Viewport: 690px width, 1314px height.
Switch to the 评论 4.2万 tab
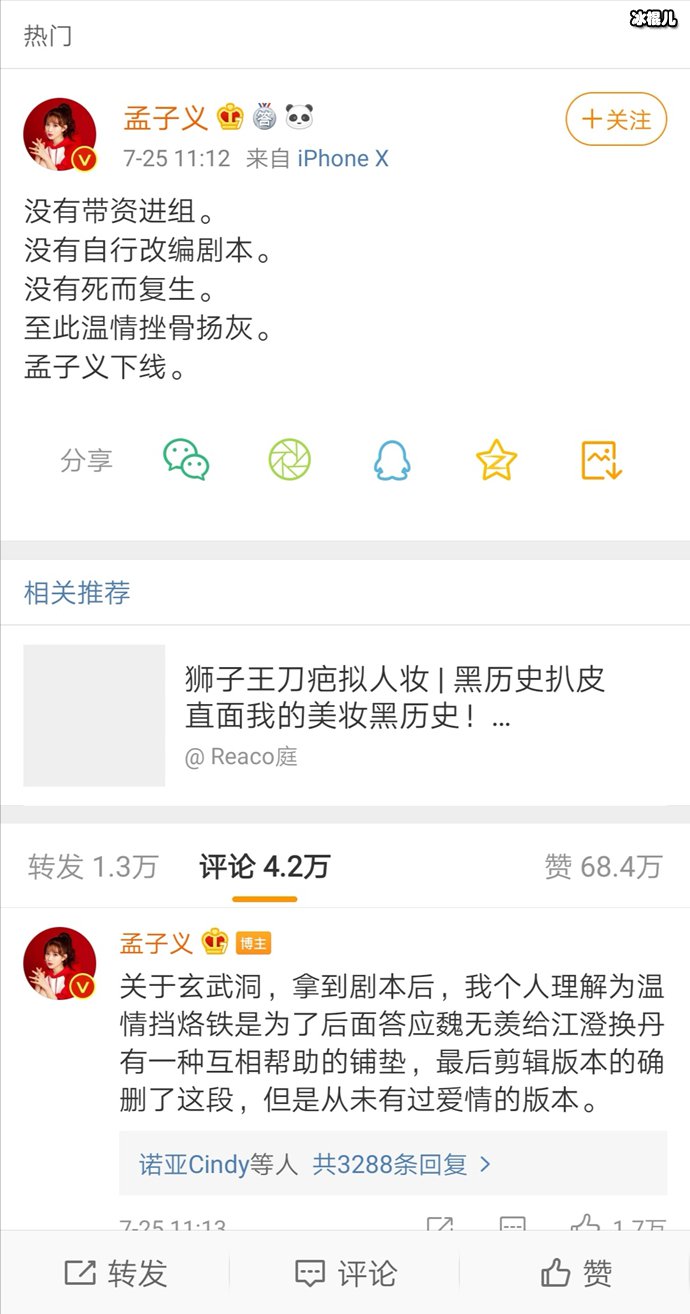pyautogui.click(x=264, y=867)
